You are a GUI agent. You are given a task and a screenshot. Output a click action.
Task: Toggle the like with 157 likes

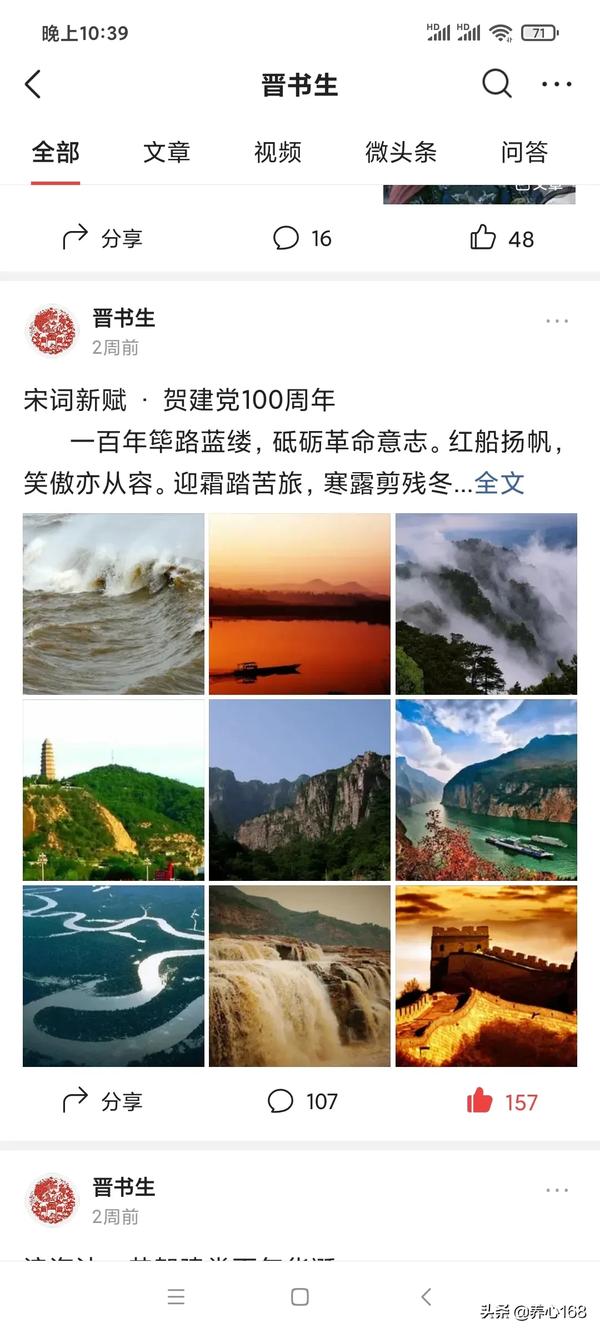pyautogui.click(x=502, y=1102)
